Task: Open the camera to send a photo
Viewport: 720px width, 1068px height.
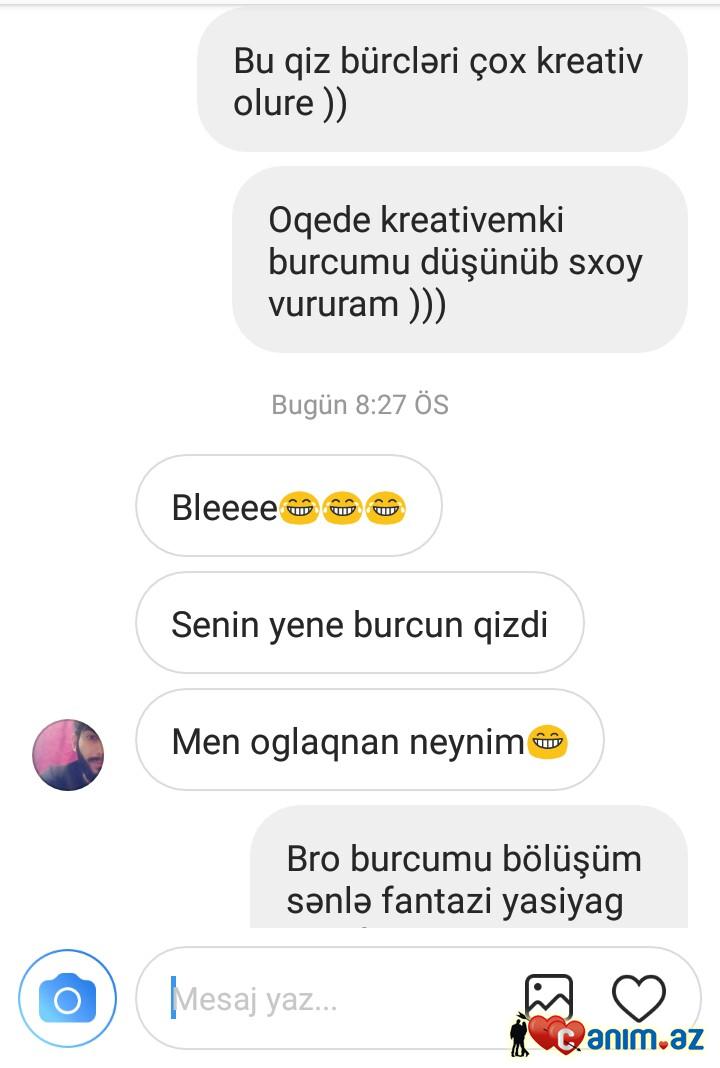Action: click(67, 998)
